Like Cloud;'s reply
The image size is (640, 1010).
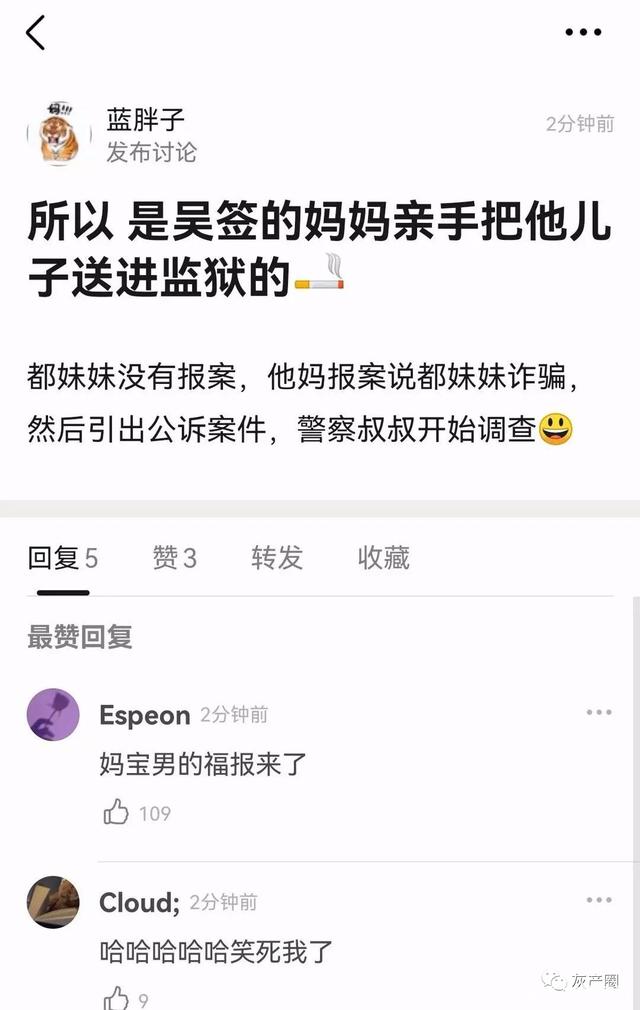(117, 997)
